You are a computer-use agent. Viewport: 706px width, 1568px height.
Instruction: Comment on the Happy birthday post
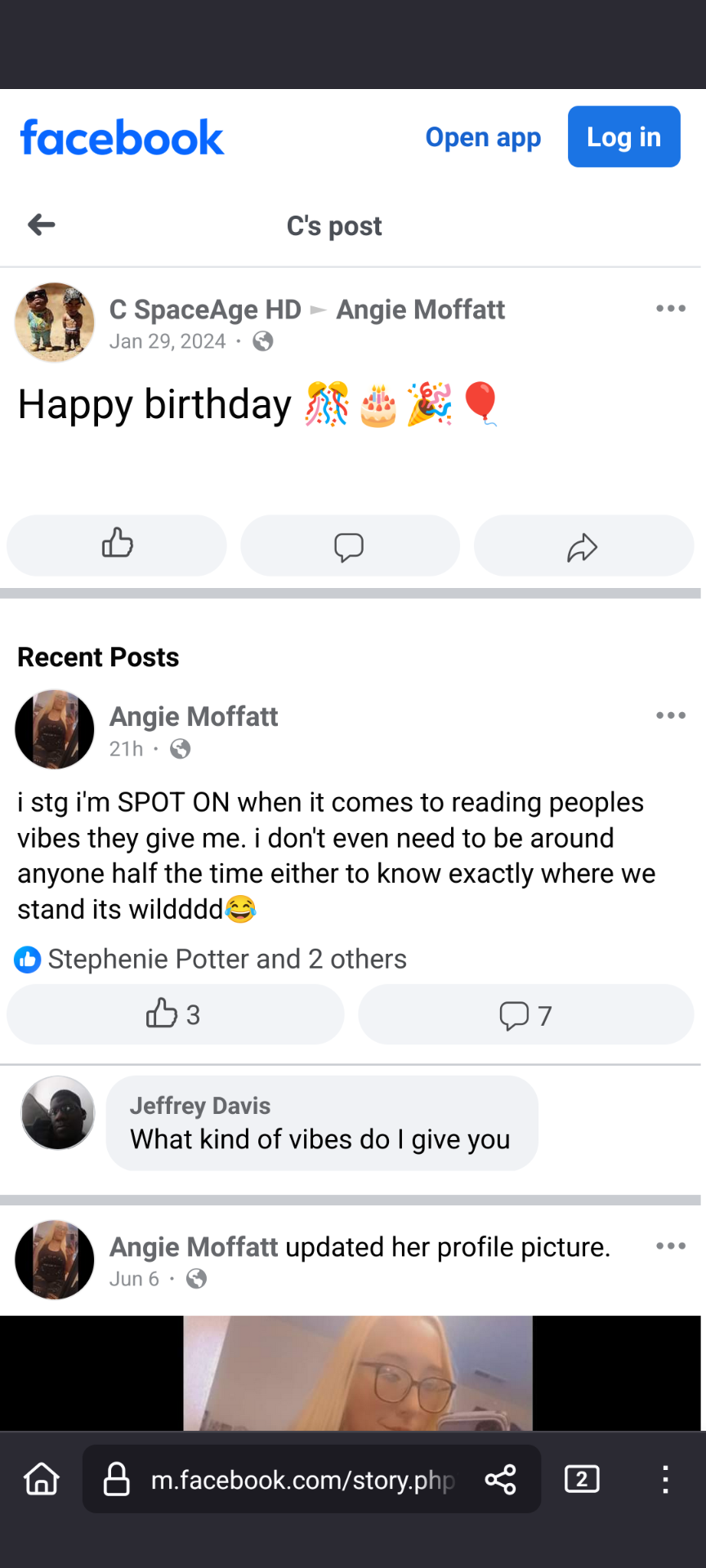[350, 545]
